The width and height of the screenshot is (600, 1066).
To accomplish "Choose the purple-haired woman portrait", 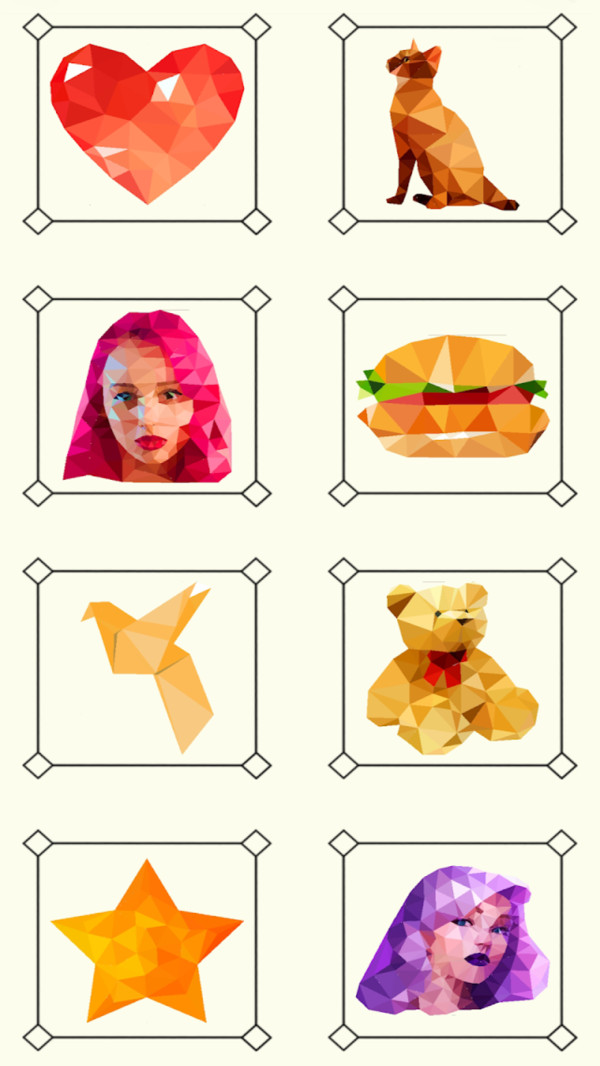I will pos(453,940).
